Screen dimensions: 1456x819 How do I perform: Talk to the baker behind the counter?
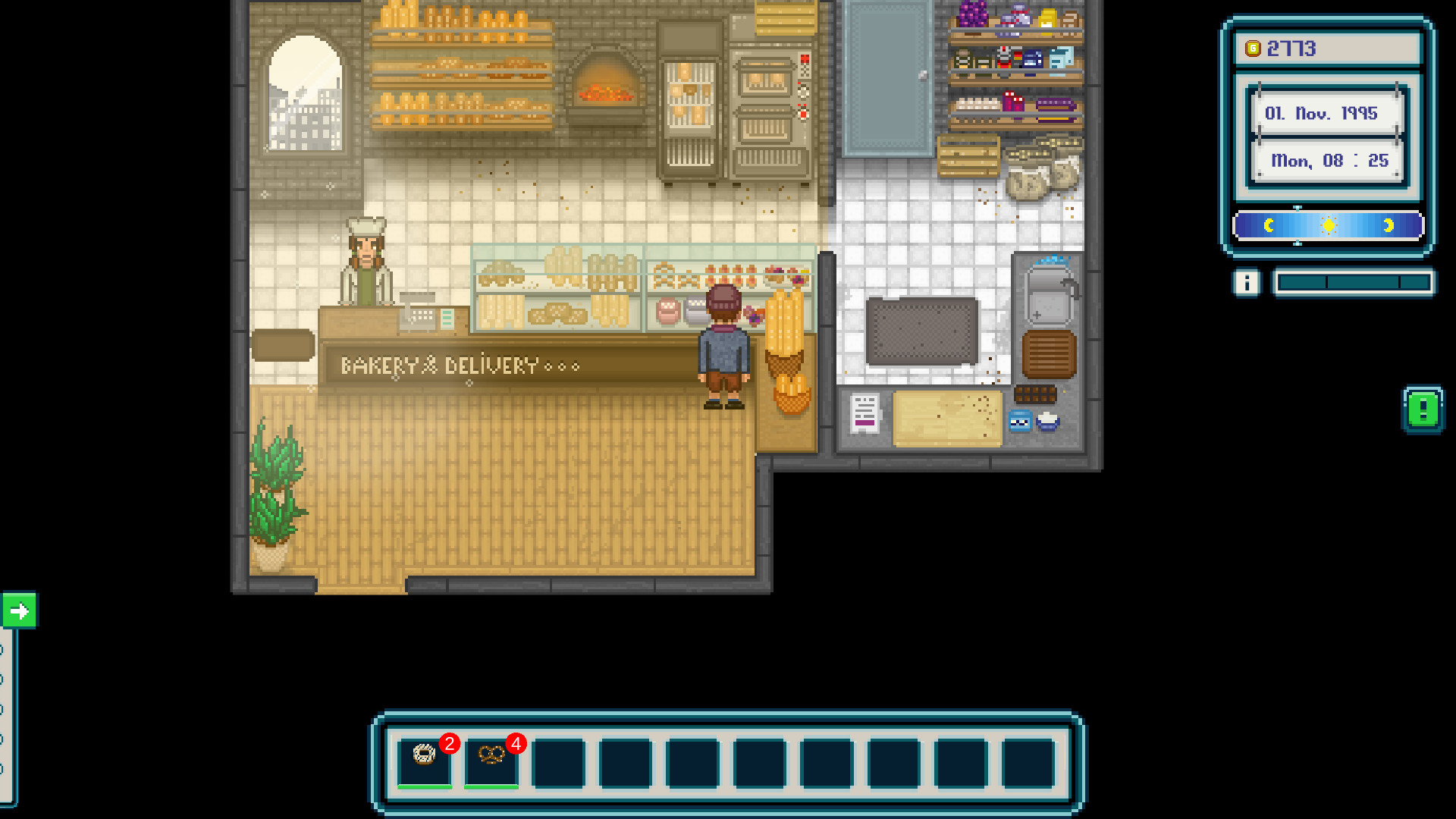(x=366, y=262)
